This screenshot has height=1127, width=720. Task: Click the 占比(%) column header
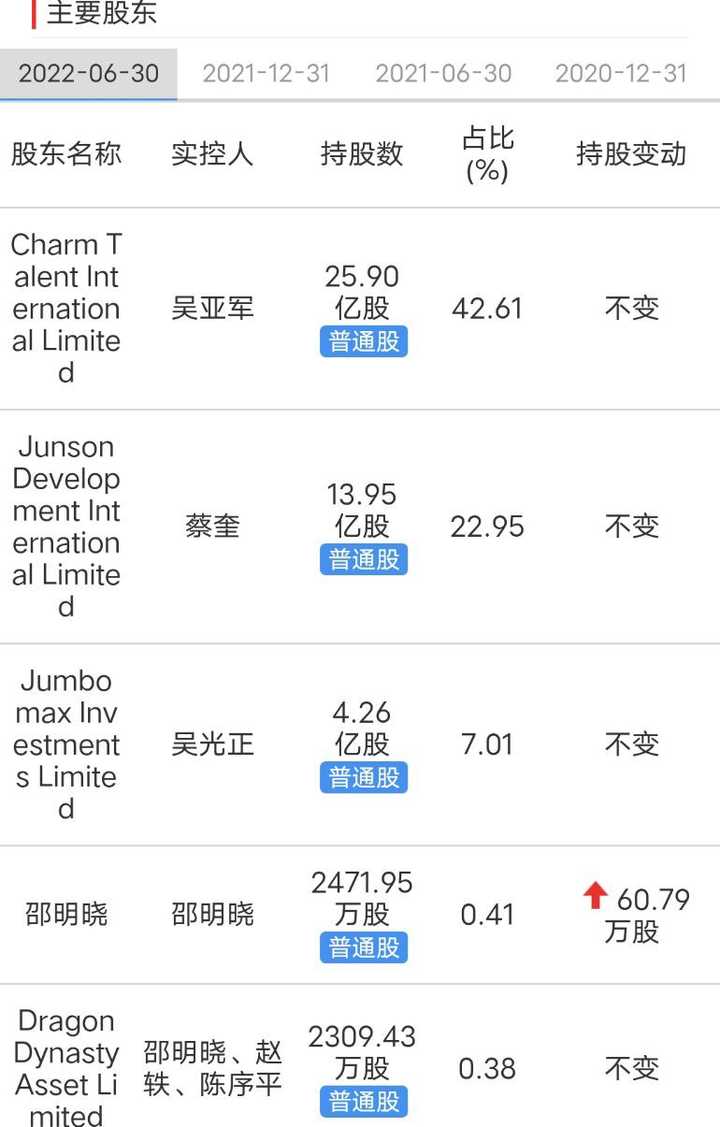coord(487,152)
